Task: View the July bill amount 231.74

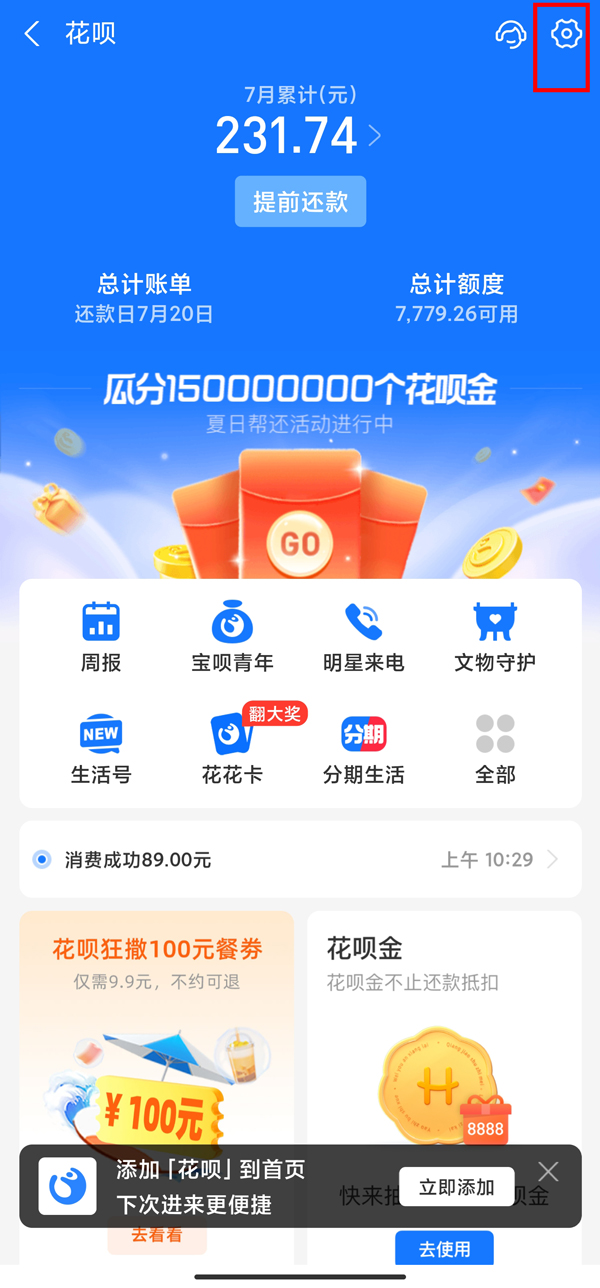Action: coord(288,136)
